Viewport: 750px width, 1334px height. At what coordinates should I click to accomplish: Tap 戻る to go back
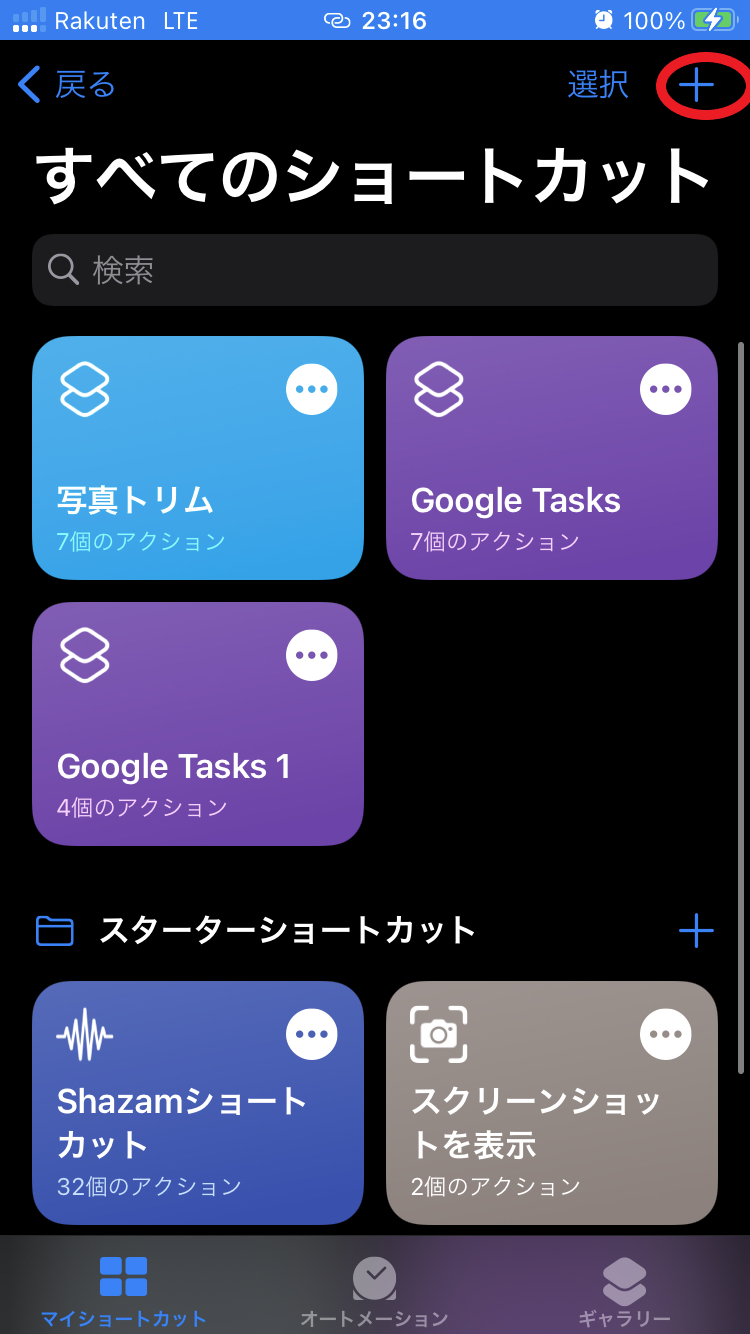65,85
